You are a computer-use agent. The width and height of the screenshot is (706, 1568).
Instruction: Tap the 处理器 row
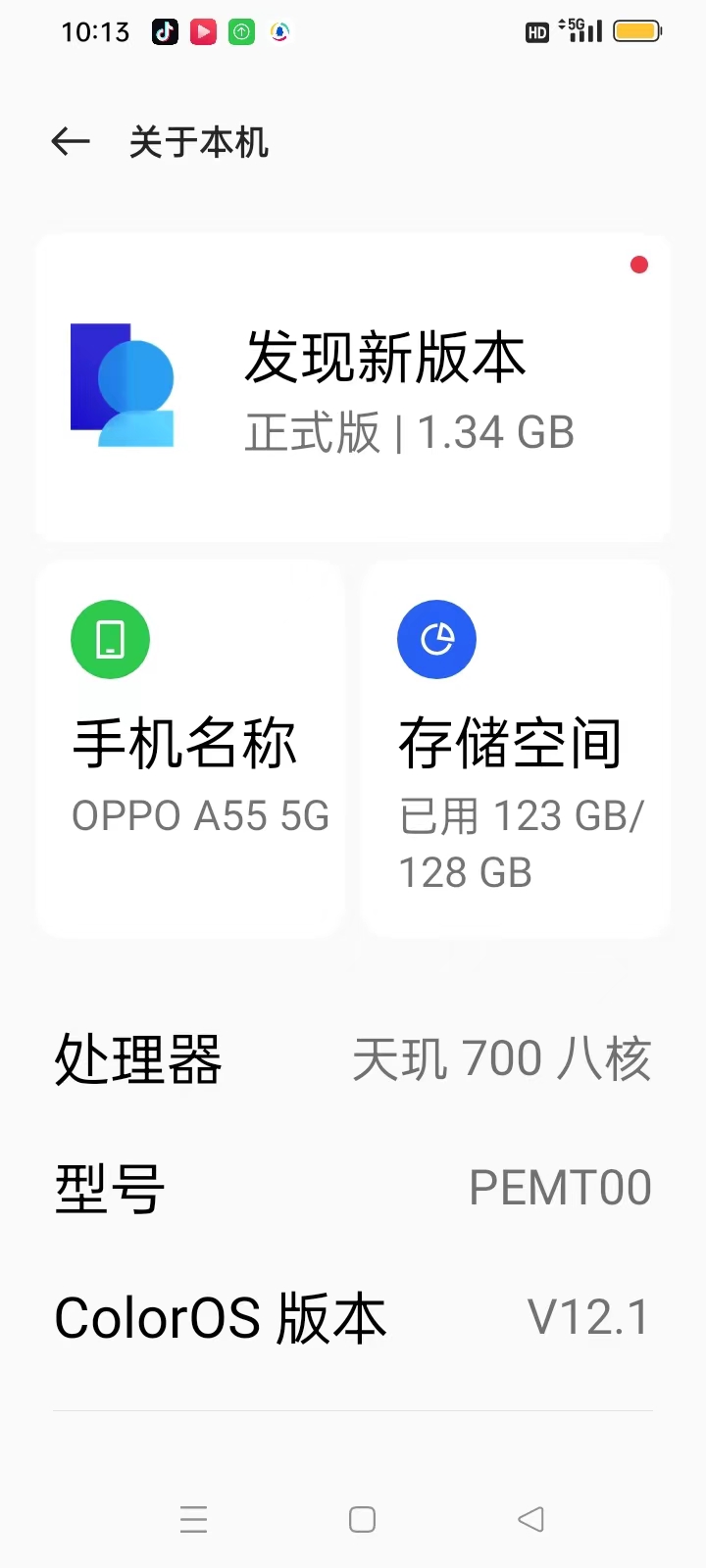(x=353, y=1059)
